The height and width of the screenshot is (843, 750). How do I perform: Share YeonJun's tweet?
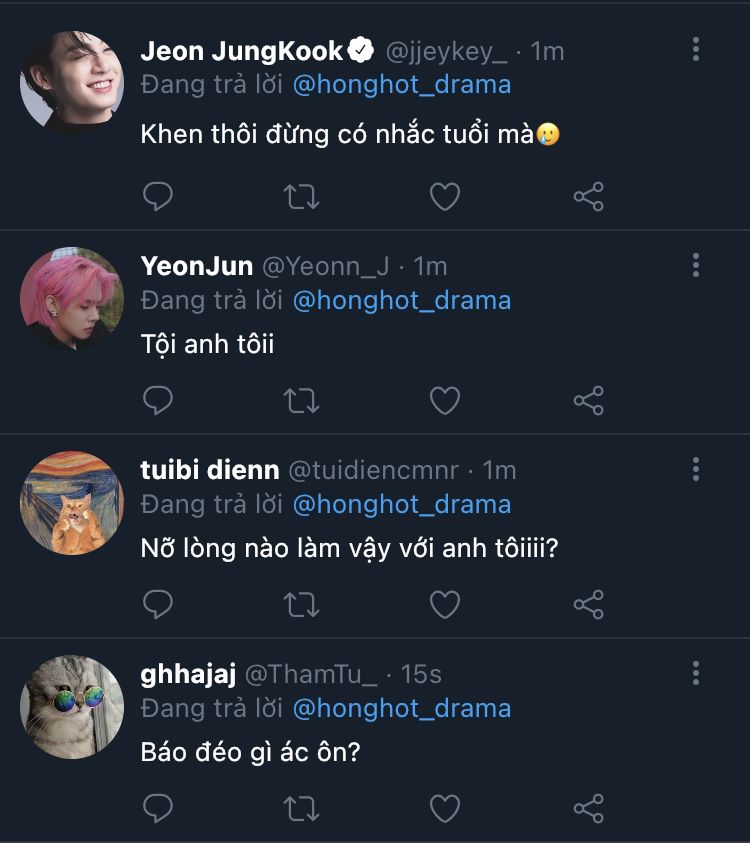point(589,401)
